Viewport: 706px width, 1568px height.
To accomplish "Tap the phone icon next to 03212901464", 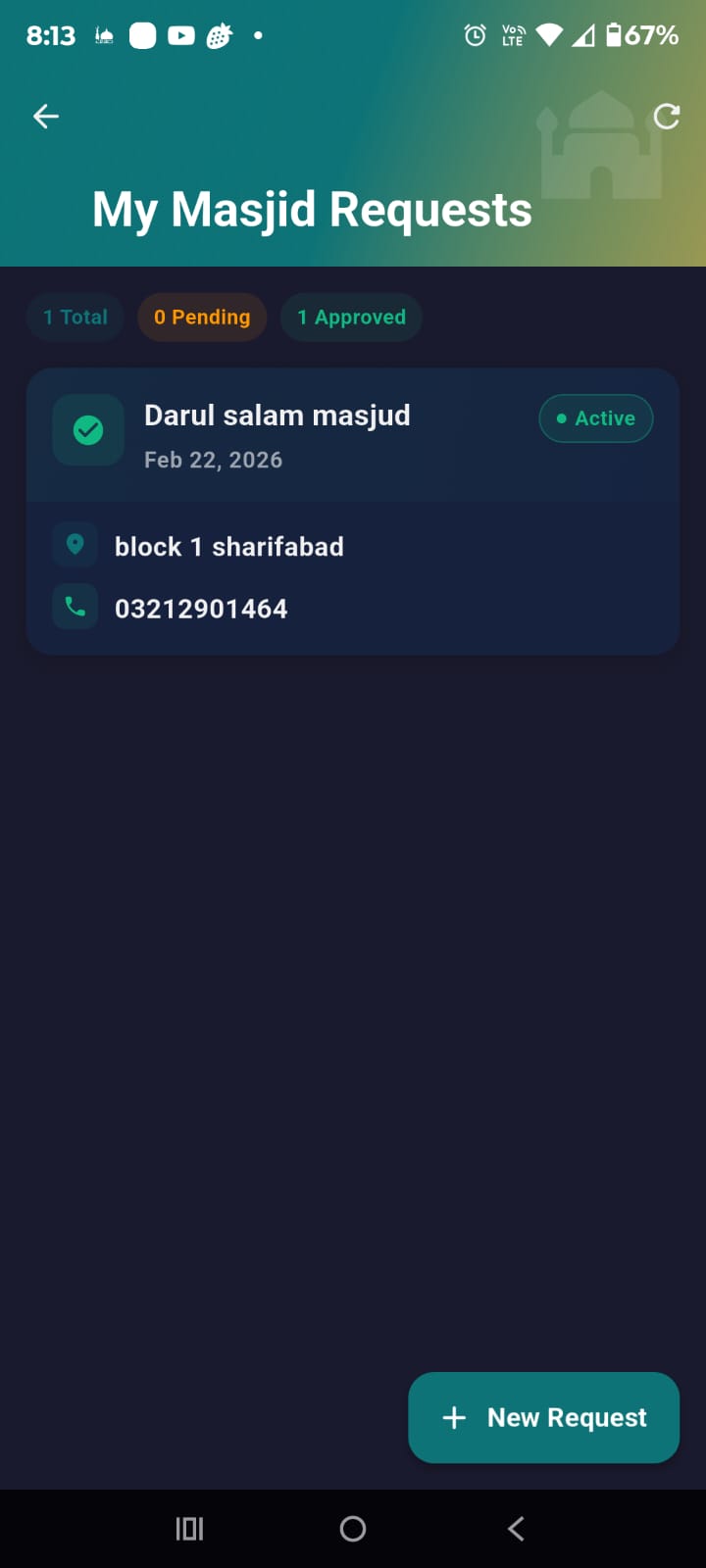I will coord(75,607).
